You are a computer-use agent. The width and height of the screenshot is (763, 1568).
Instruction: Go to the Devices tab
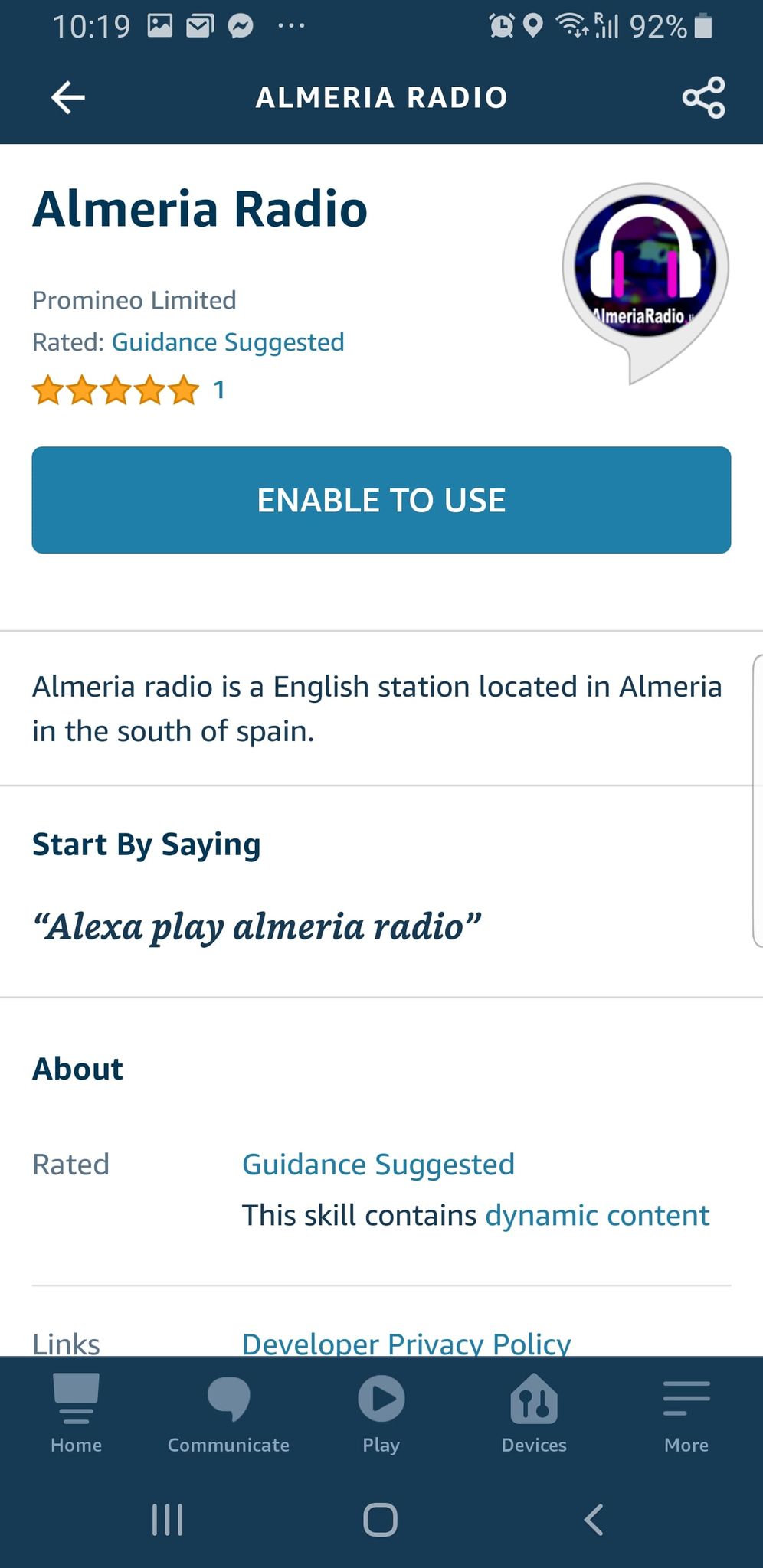pos(534,1413)
